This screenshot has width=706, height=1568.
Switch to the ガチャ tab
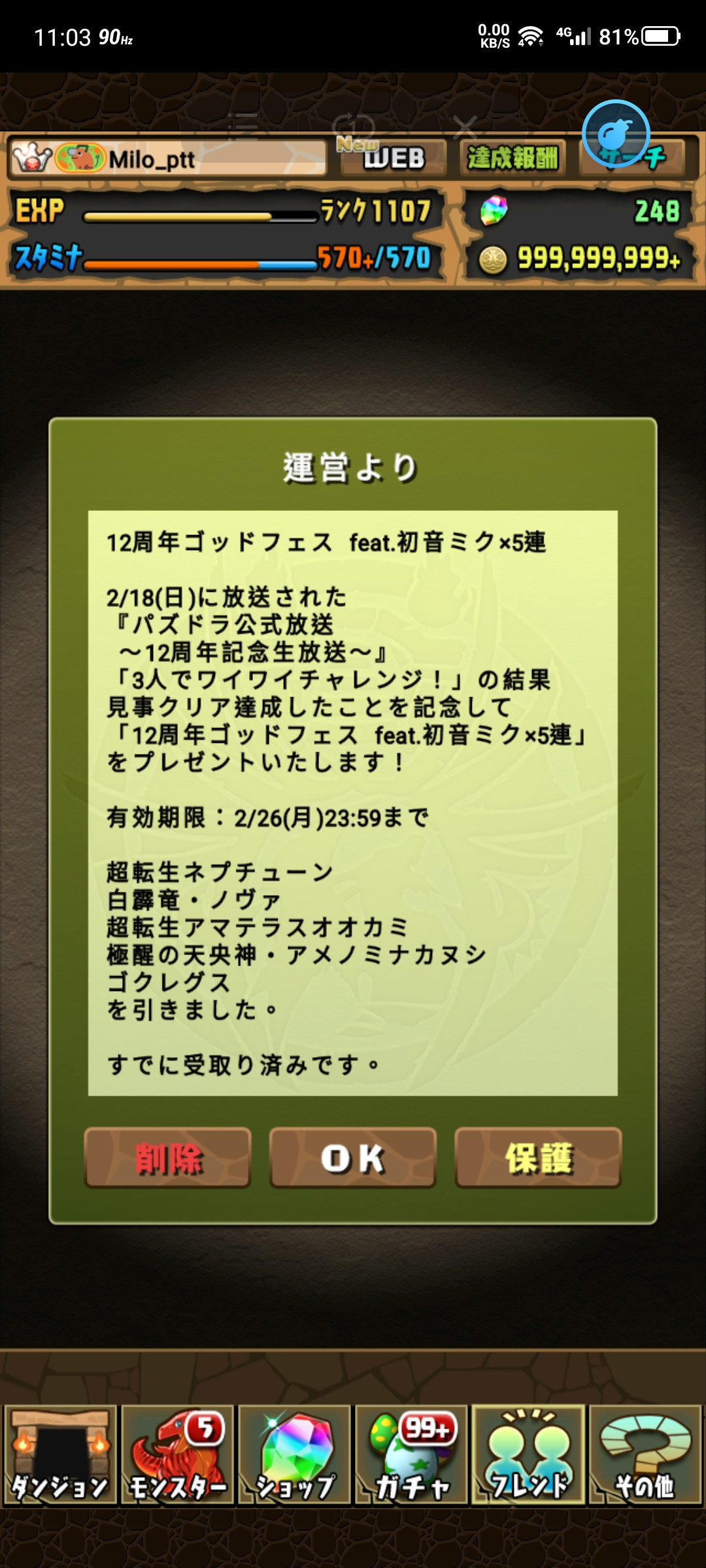[x=411, y=1455]
